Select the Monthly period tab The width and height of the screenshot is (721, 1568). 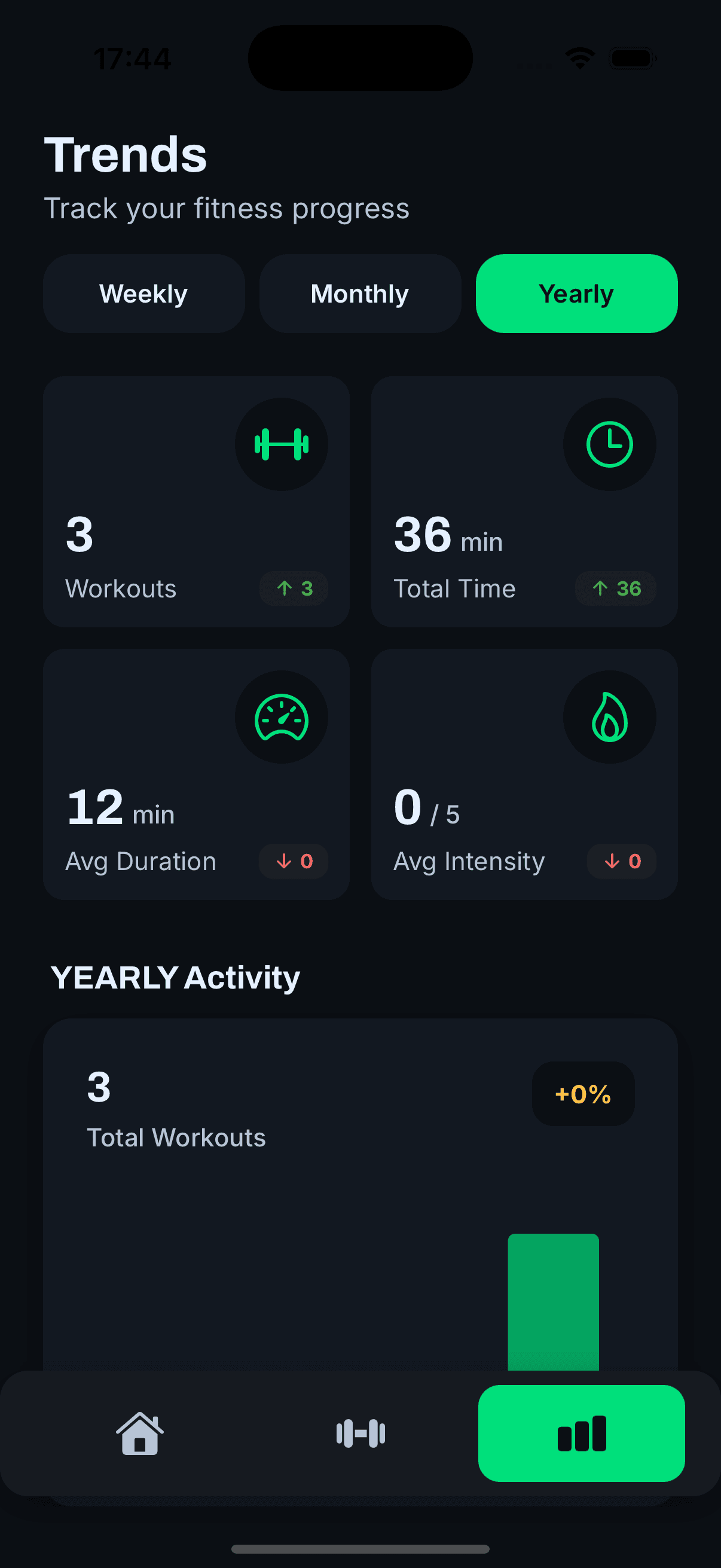click(359, 294)
